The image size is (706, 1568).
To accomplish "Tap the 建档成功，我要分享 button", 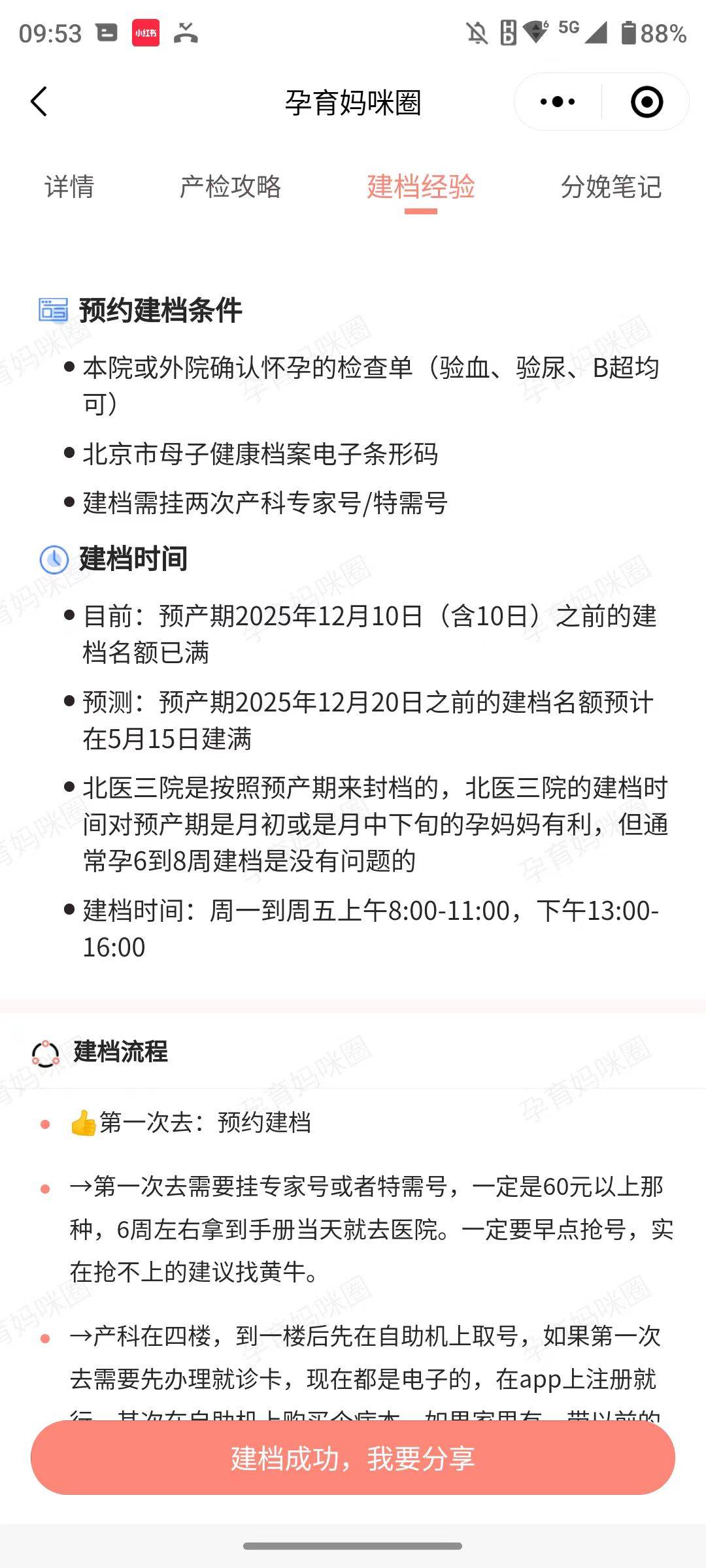I will tap(353, 1458).
